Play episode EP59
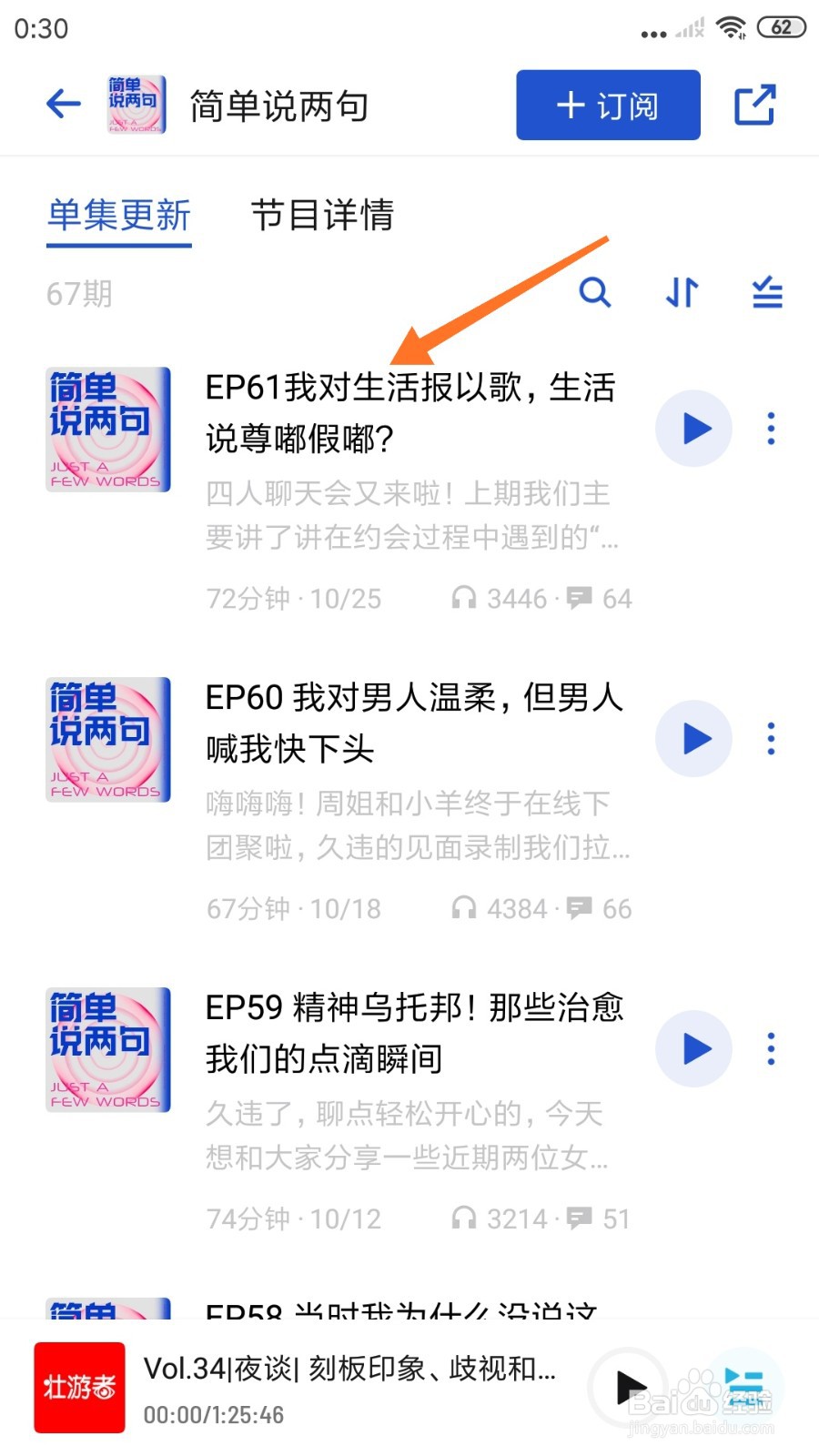The height and width of the screenshot is (1456, 819). click(694, 1049)
